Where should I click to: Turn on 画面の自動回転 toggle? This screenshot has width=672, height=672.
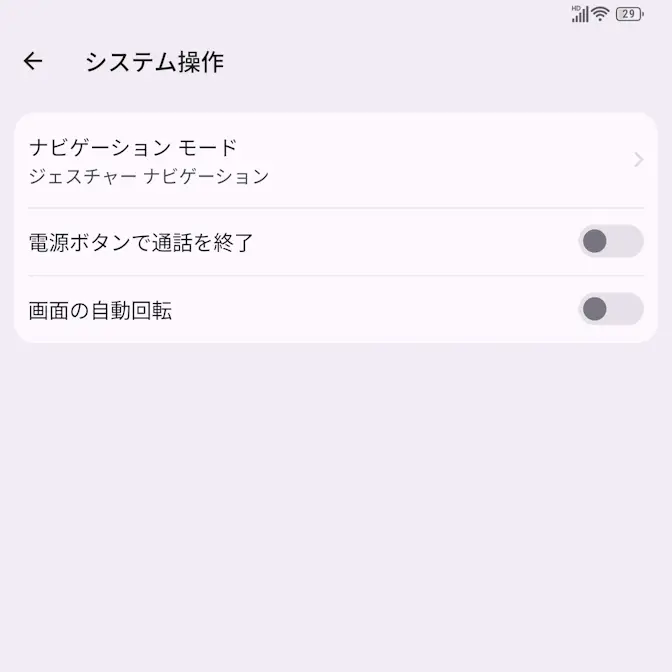point(610,309)
